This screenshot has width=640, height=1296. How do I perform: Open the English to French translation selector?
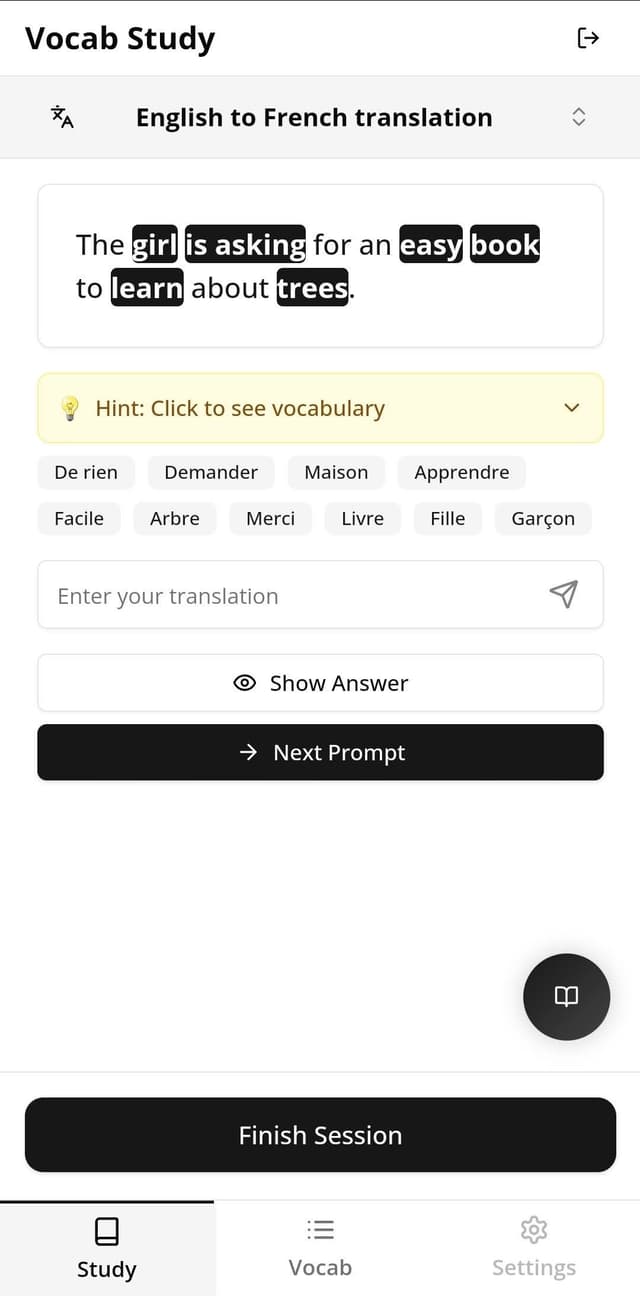pyautogui.click(x=320, y=117)
